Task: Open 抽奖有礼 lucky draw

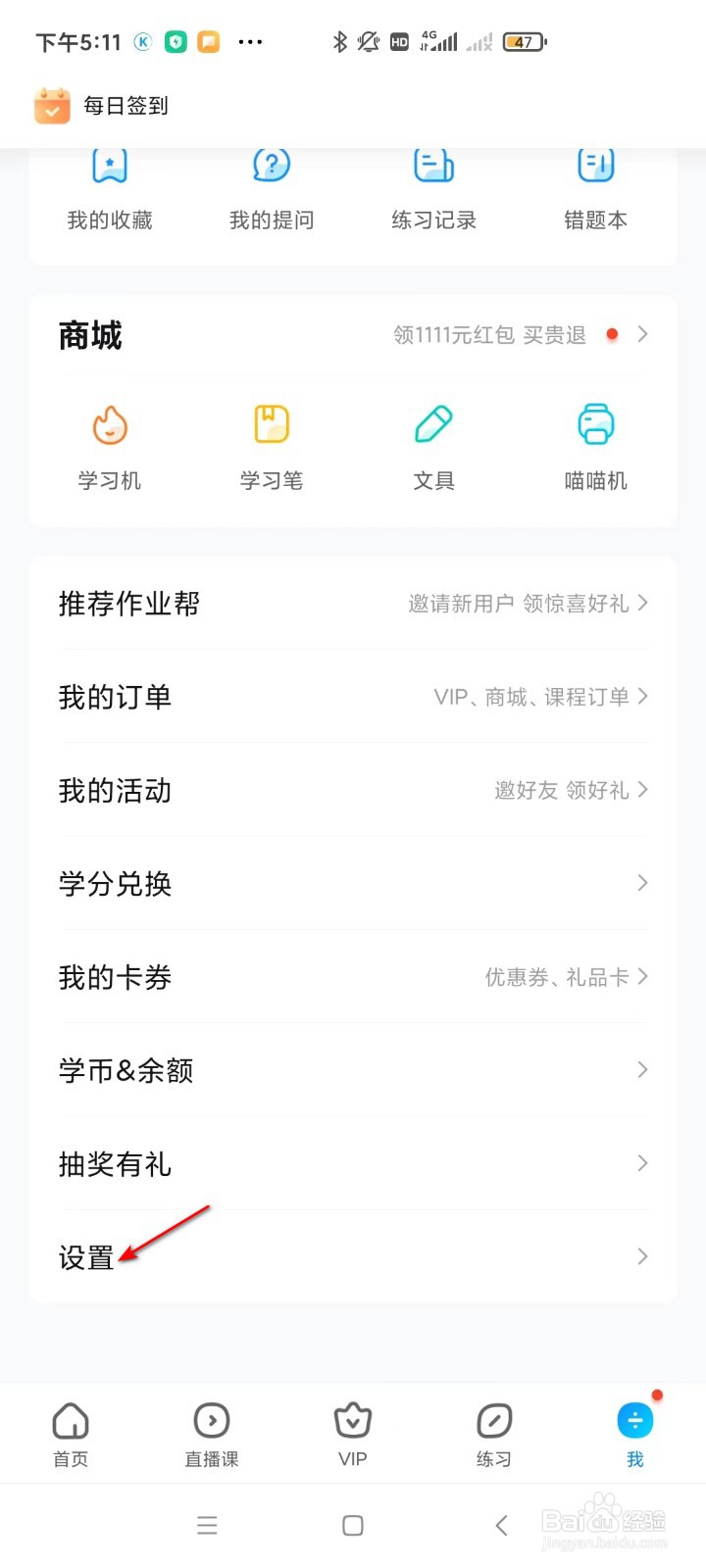Action: (353, 1163)
